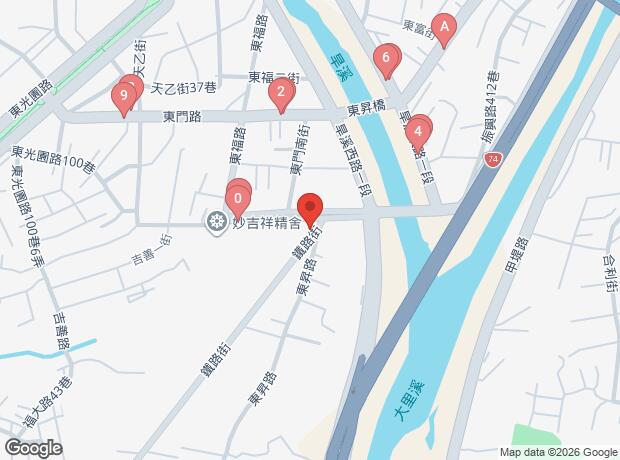Open the pin numbered 0
Image resolution: width=620 pixels, height=460 pixels.
[x=237, y=197]
